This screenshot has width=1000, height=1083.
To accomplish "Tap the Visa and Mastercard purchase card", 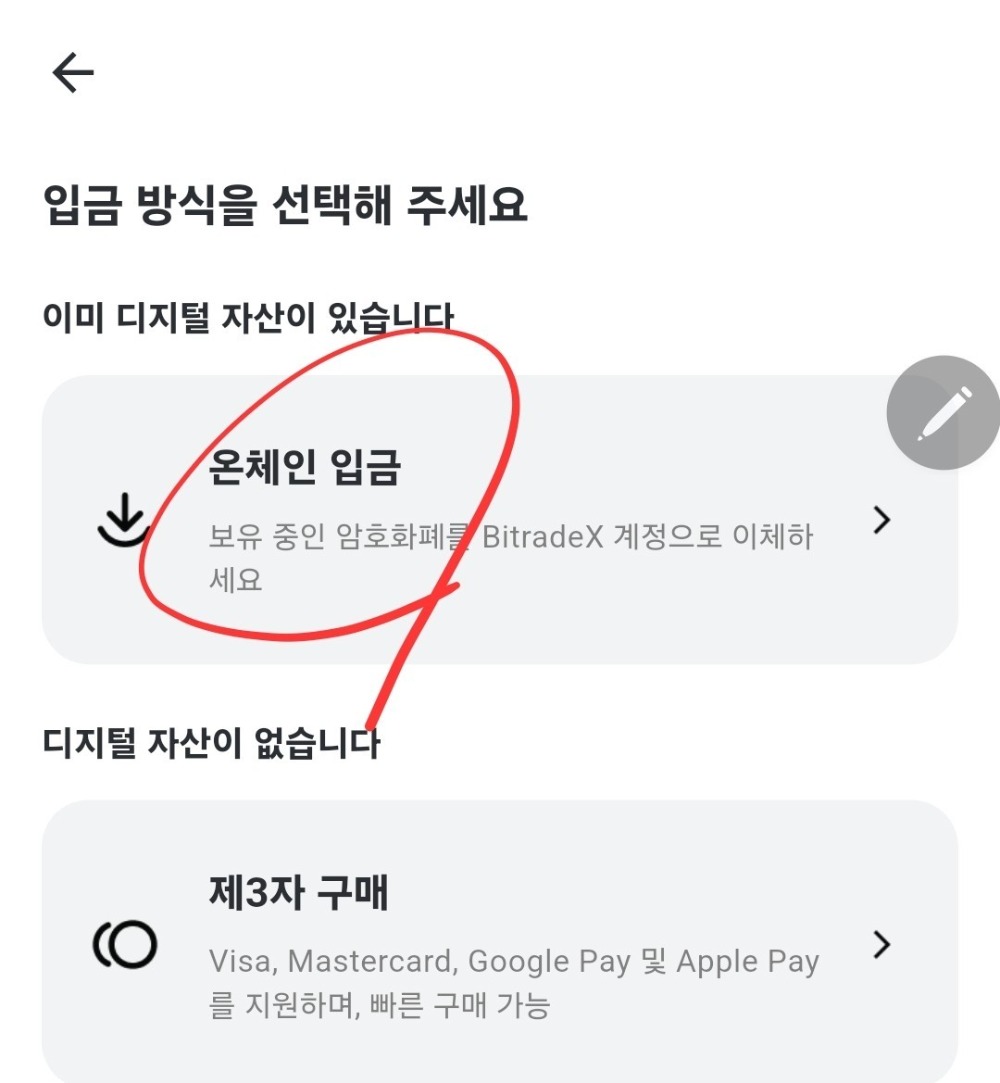I will tap(500, 944).
